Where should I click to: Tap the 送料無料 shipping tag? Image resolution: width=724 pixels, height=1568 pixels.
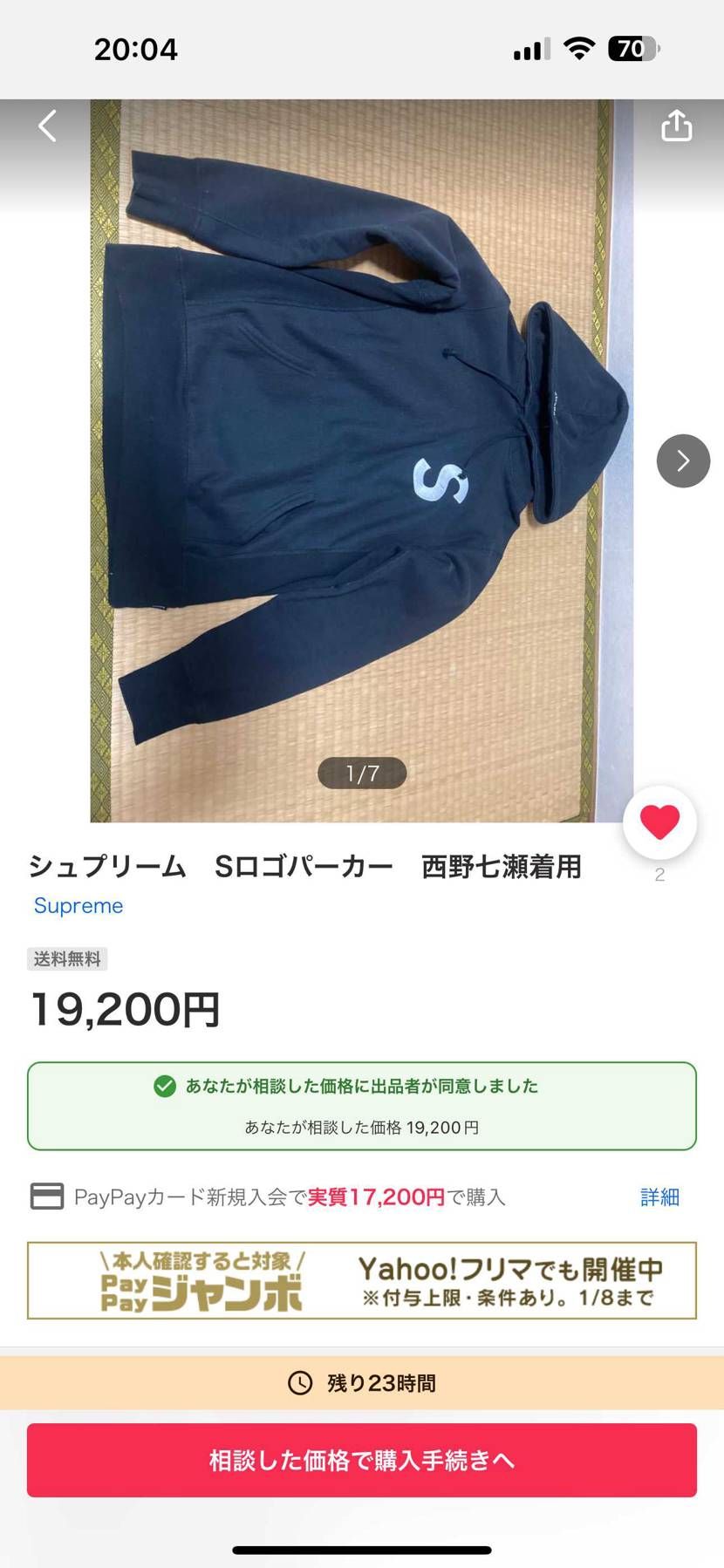[67, 959]
